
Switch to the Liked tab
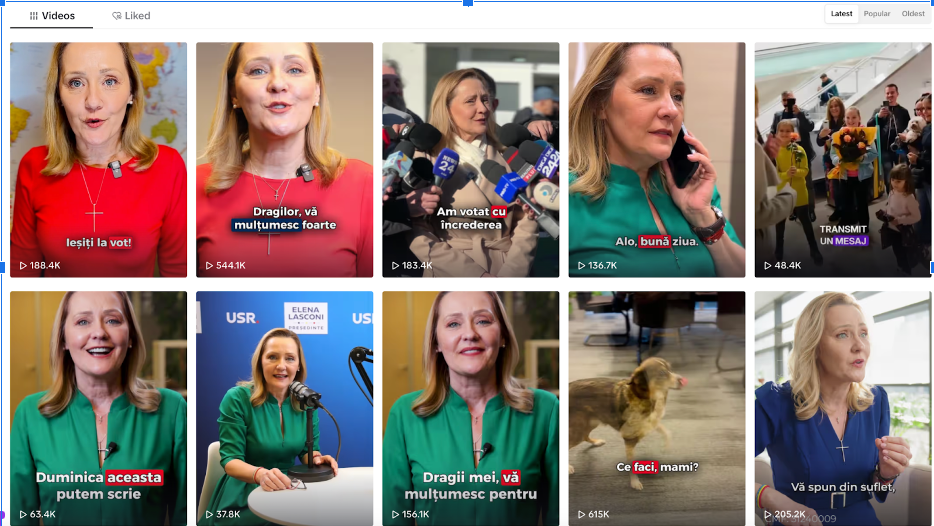point(131,16)
